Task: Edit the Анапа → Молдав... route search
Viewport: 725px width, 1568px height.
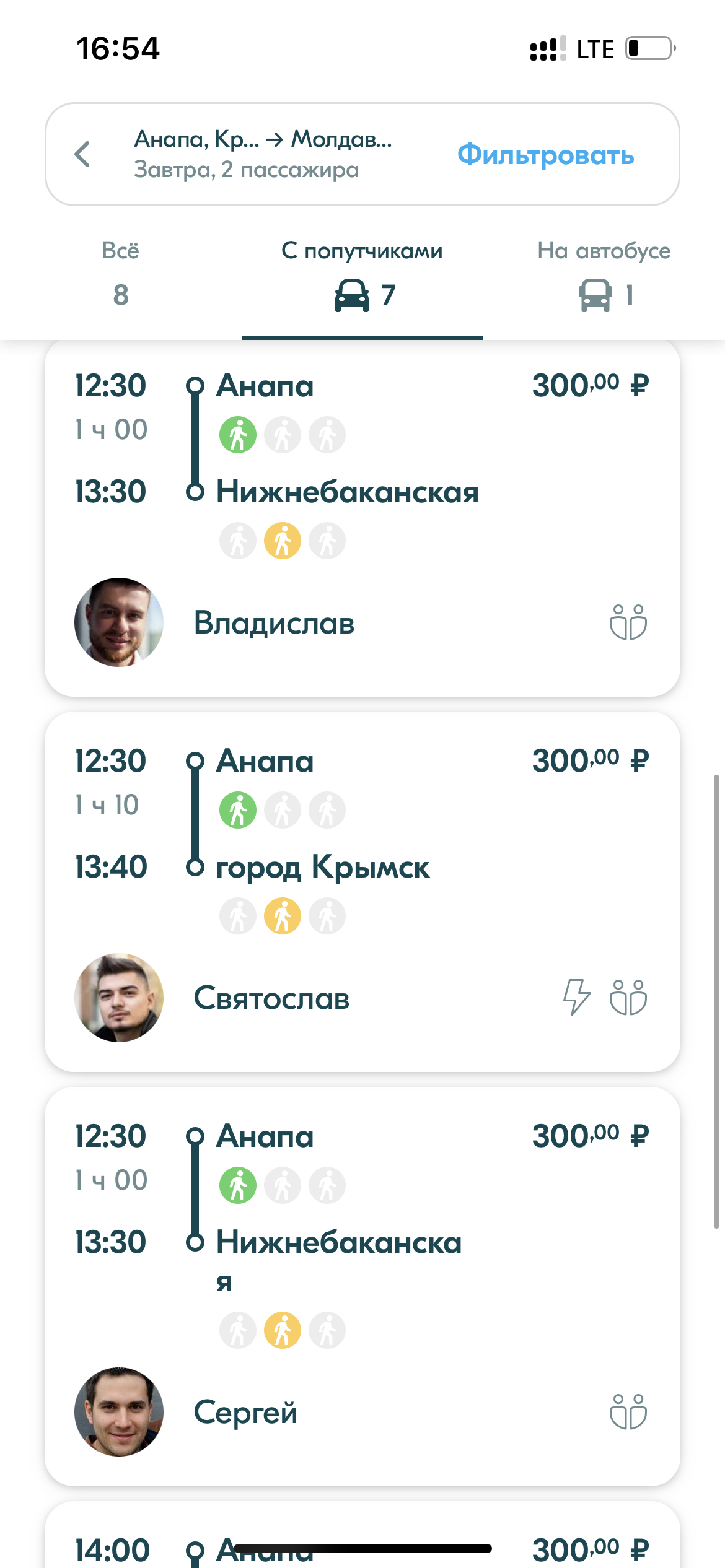Action: [263, 154]
